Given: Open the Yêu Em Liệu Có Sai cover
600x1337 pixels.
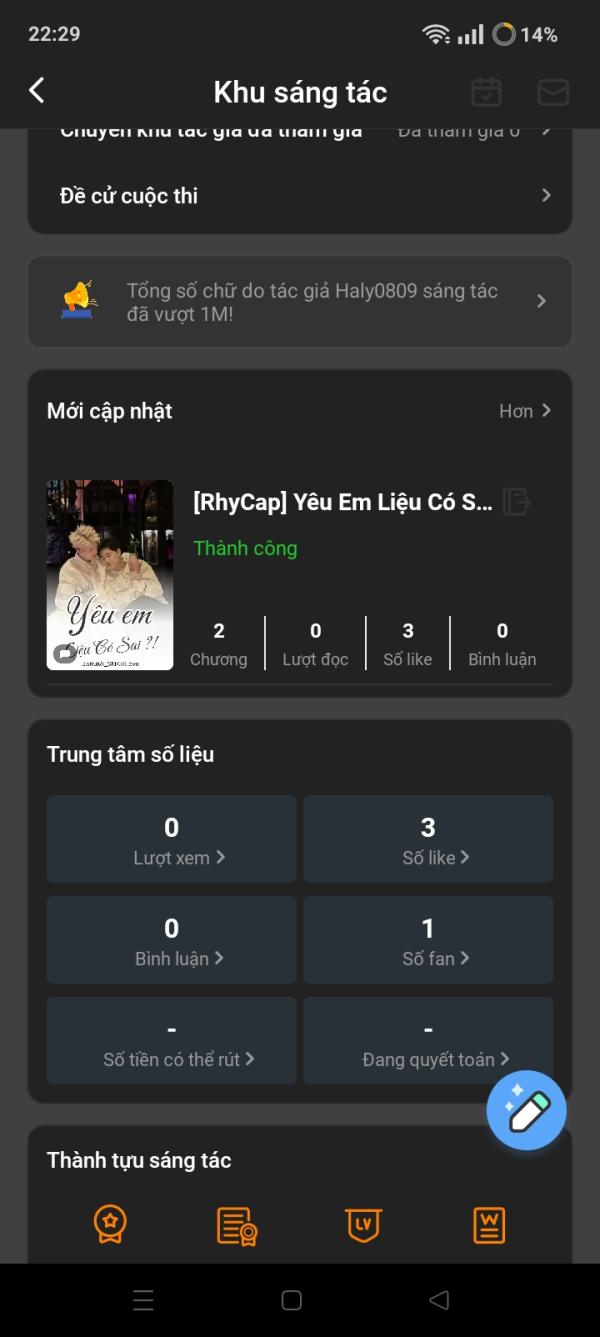Looking at the screenshot, I should coord(110,575).
